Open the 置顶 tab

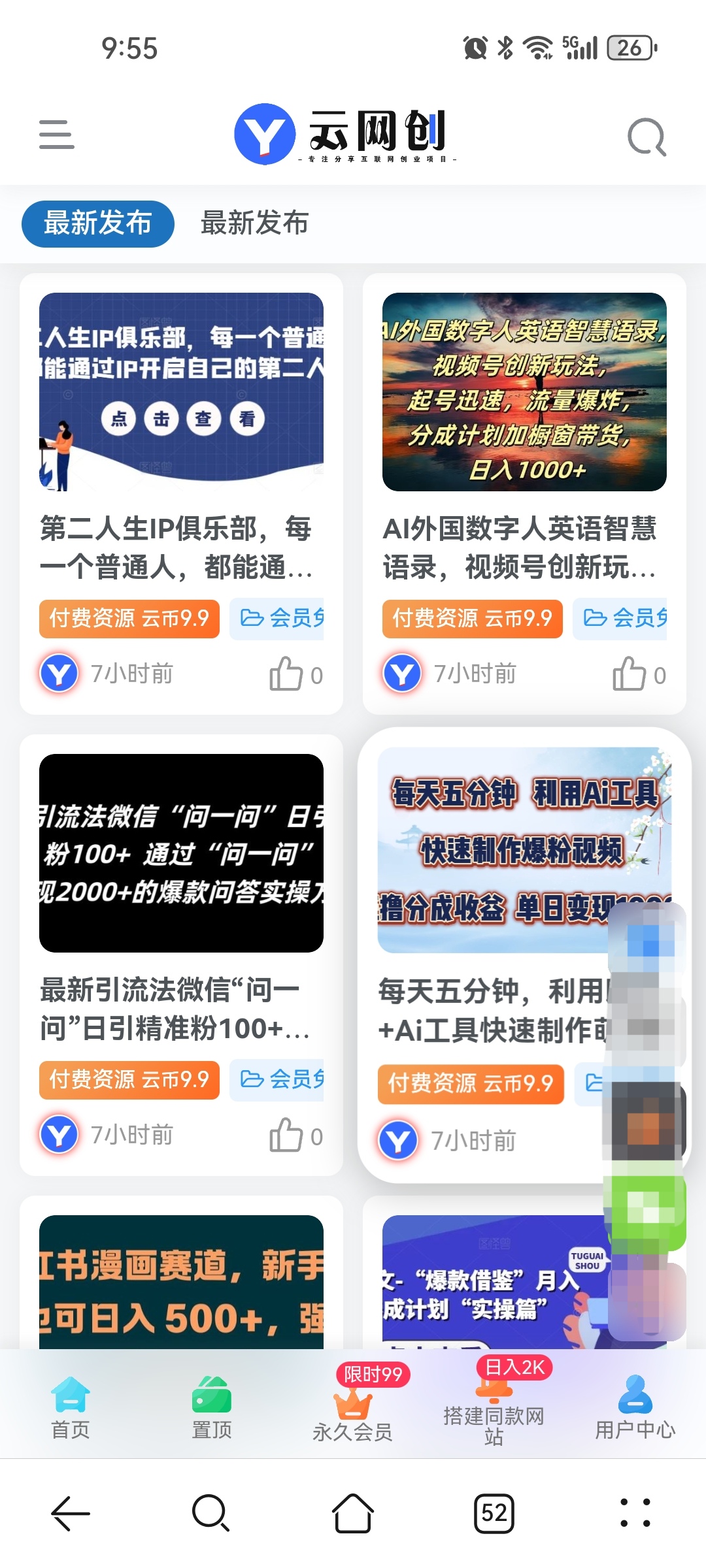212,1407
